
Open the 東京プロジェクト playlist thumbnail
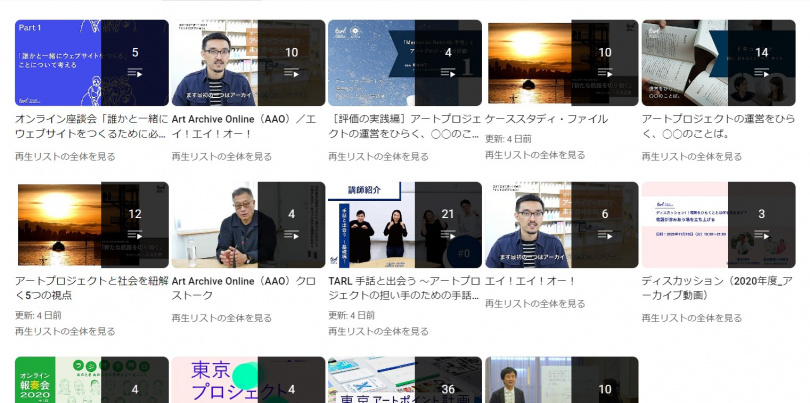pyautogui.click(x=248, y=381)
